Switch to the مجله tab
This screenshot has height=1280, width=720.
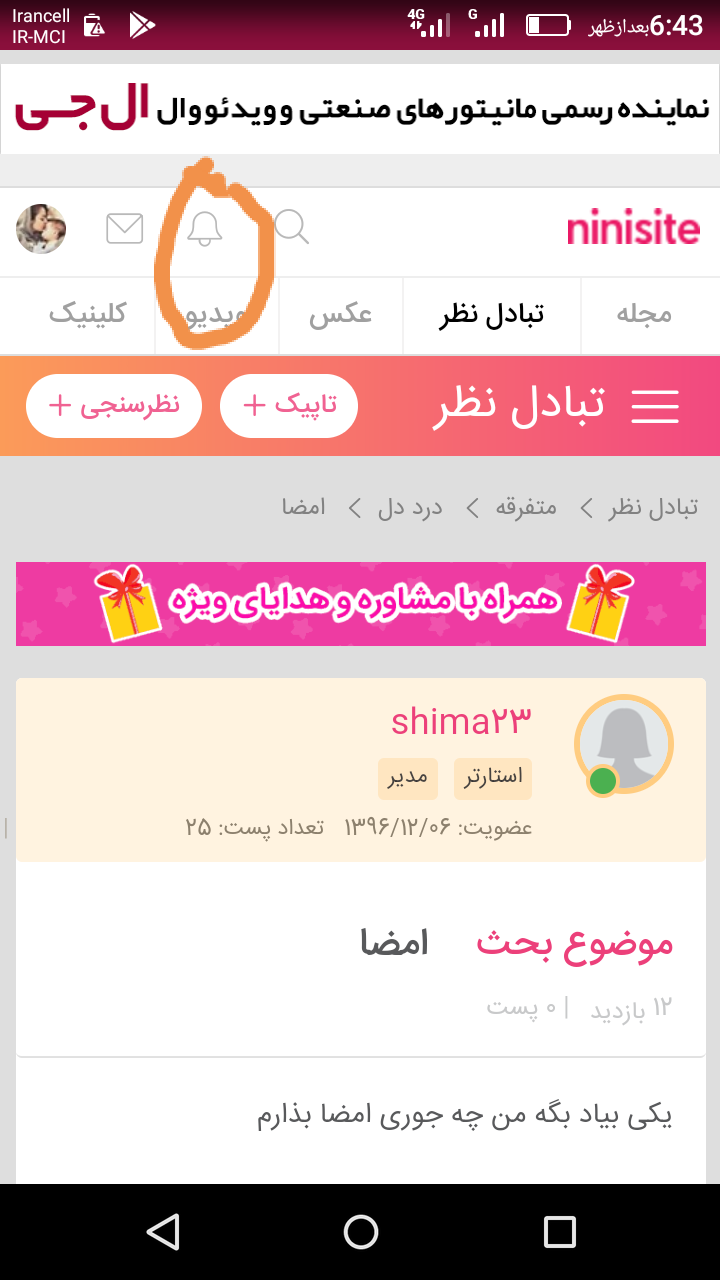[643, 314]
